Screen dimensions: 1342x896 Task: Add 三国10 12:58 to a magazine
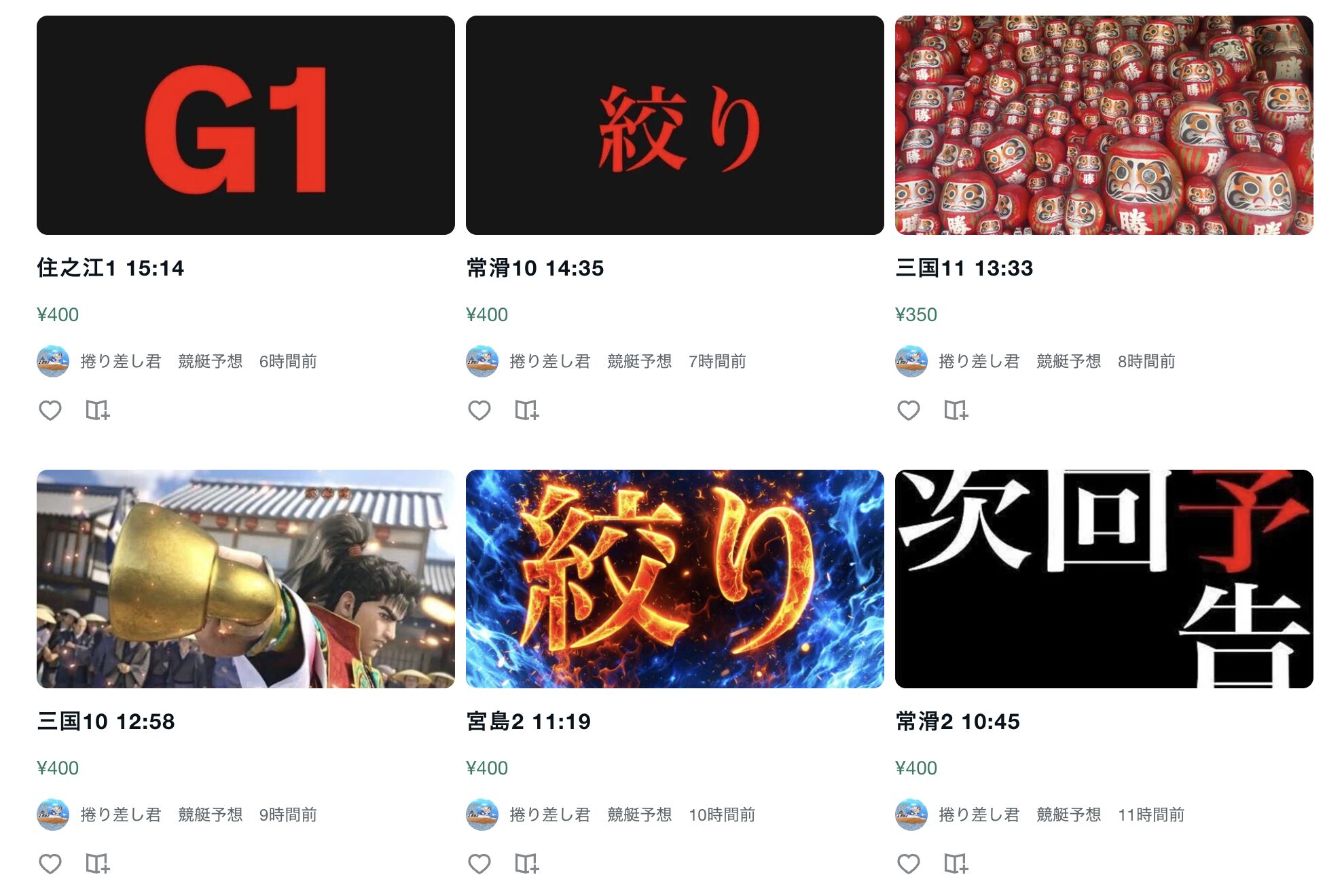coord(97,863)
